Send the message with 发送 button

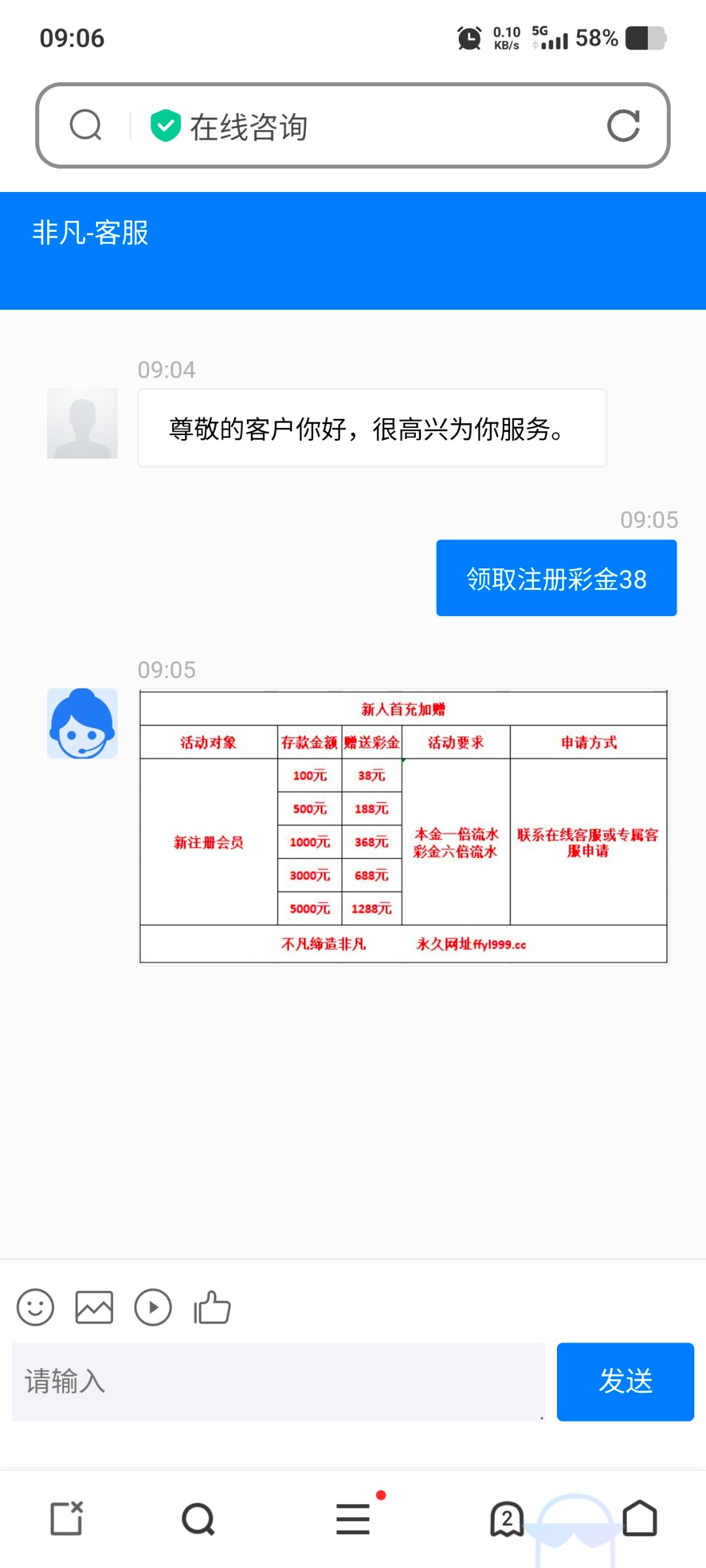(625, 1382)
